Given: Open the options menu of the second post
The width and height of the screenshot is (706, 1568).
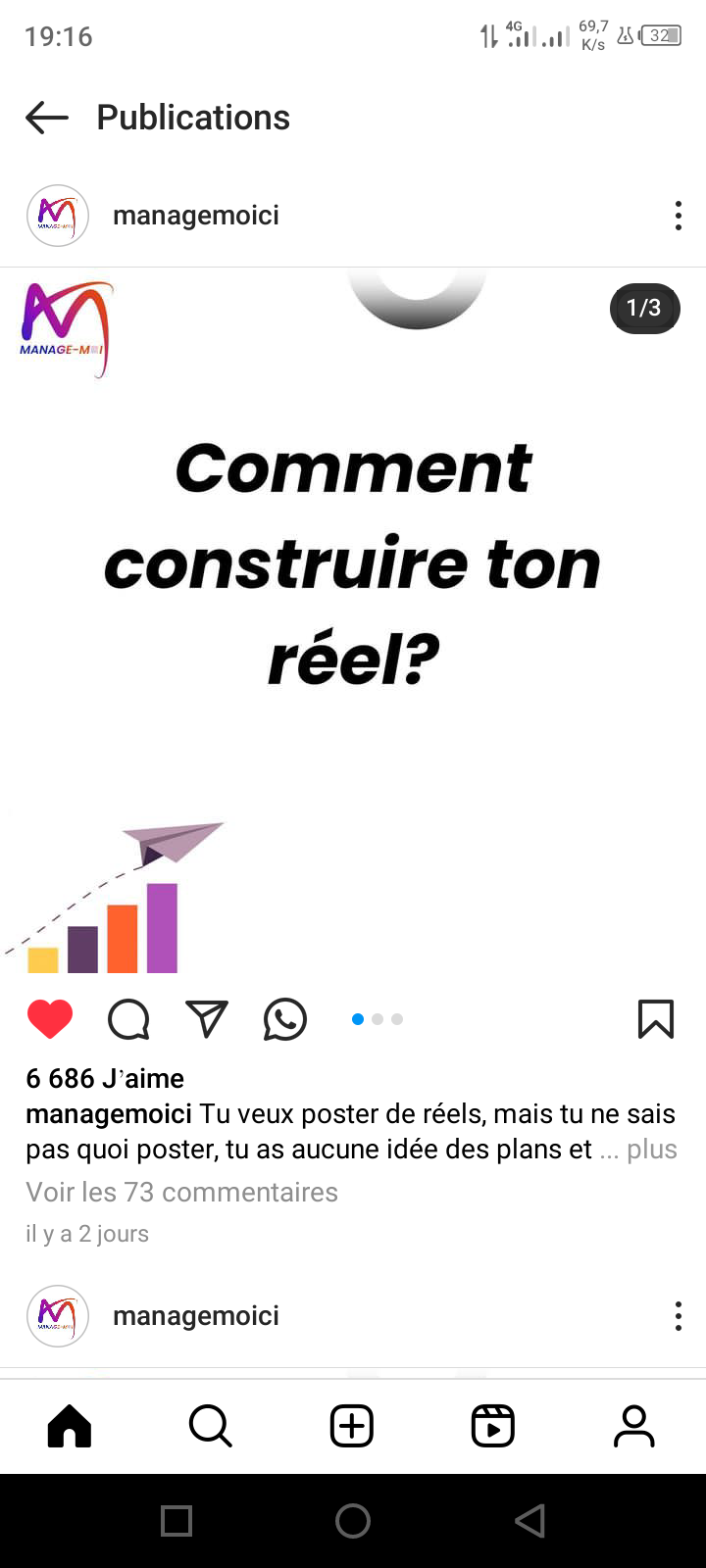Looking at the screenshot, I should (678, 1316).
